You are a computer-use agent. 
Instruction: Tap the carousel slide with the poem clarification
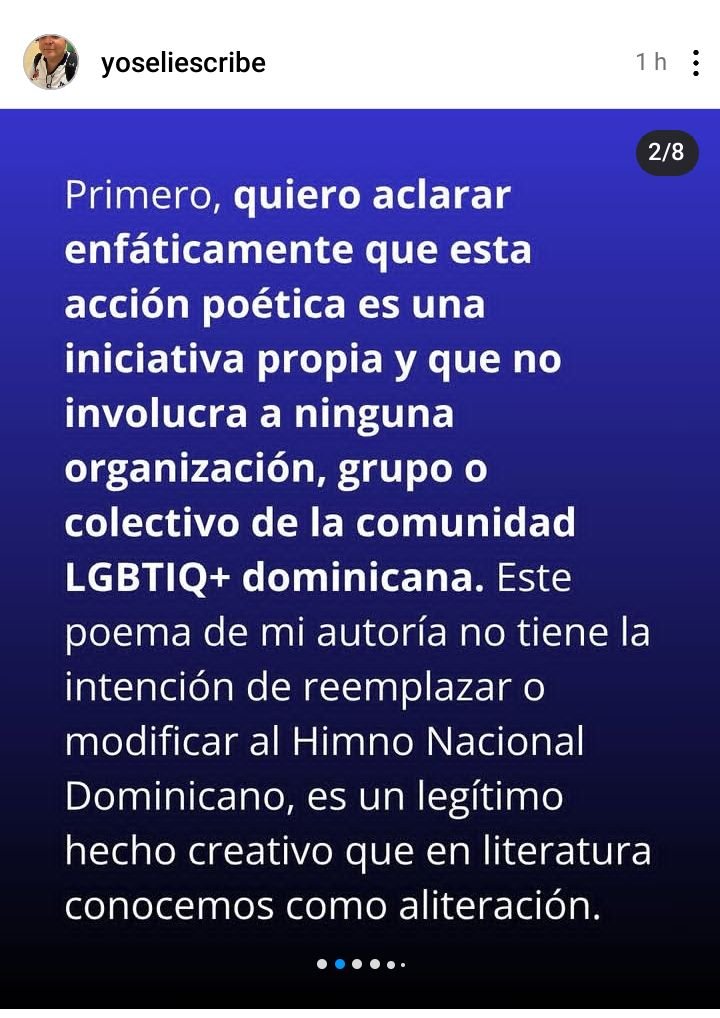[360, 550]
